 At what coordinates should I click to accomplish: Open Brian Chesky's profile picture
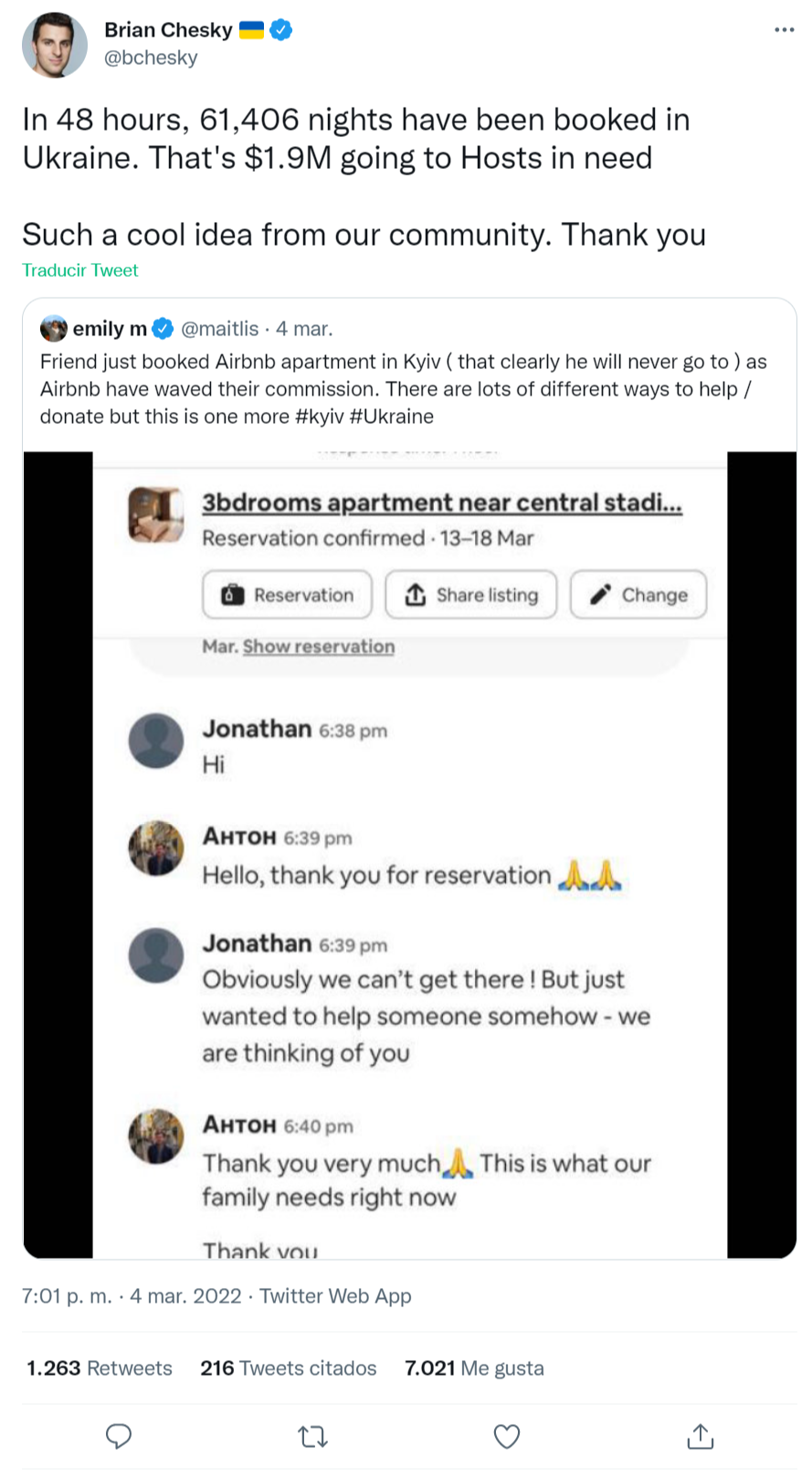(x=55, y=45)
